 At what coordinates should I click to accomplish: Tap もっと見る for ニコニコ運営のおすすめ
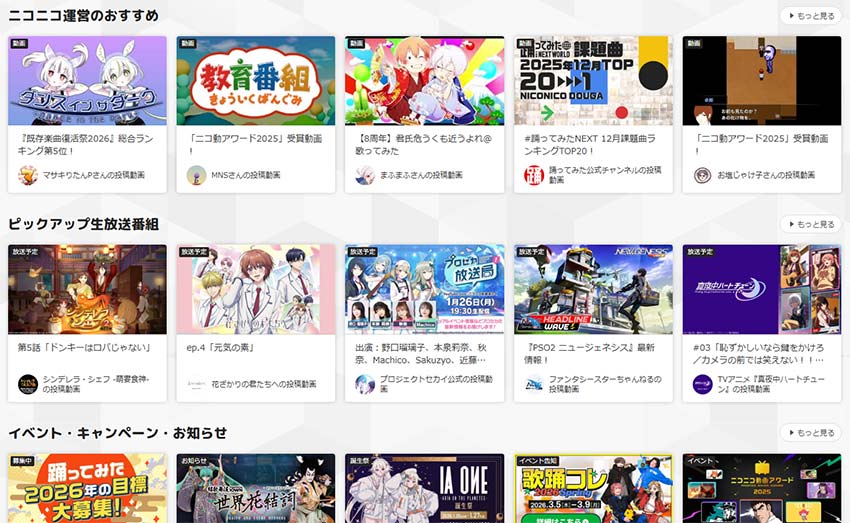tap(810, 16)
